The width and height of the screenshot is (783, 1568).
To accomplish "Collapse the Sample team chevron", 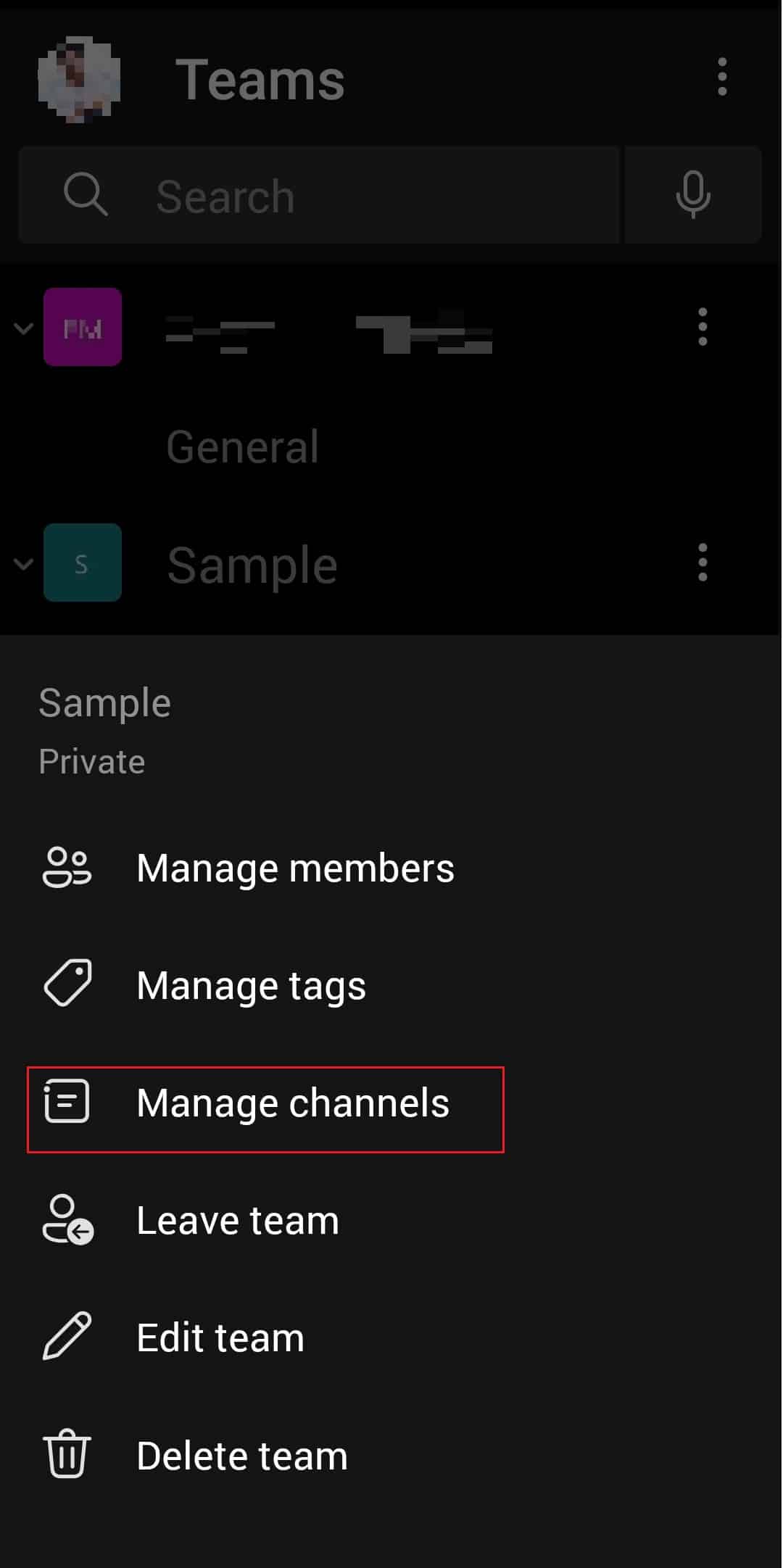I will click(23, 563).
